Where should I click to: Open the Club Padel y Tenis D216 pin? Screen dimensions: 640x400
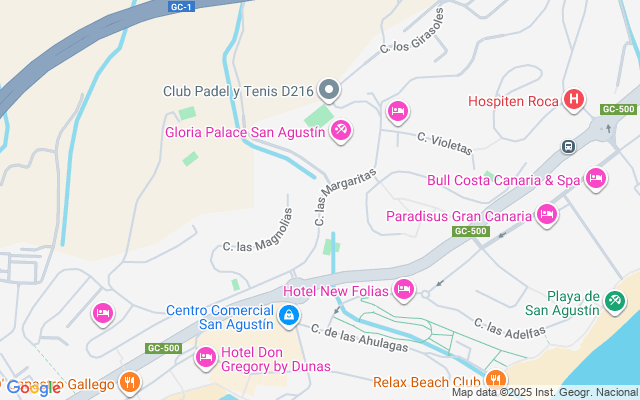pyautogui.click(x=329, y=90)
